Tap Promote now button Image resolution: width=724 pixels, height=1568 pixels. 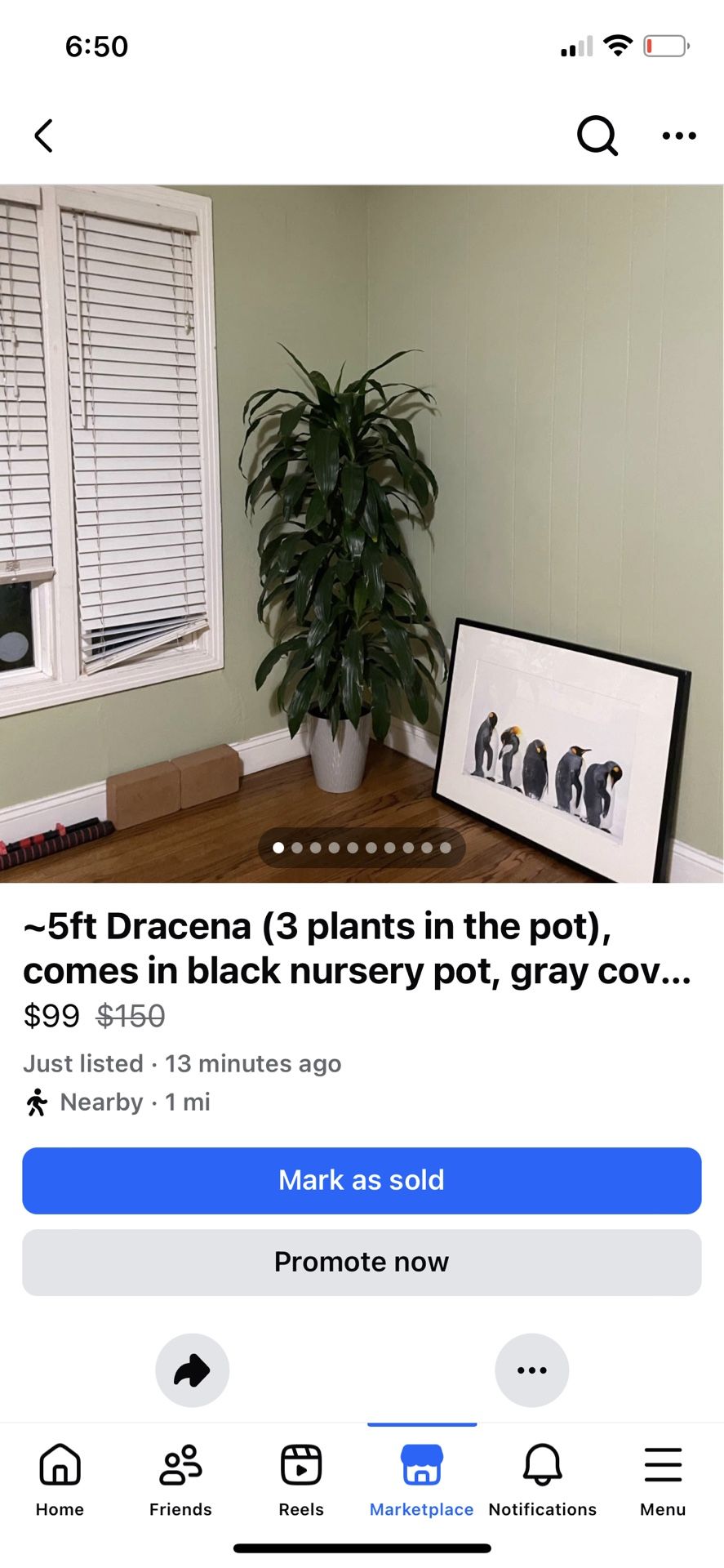[362, 1262]
